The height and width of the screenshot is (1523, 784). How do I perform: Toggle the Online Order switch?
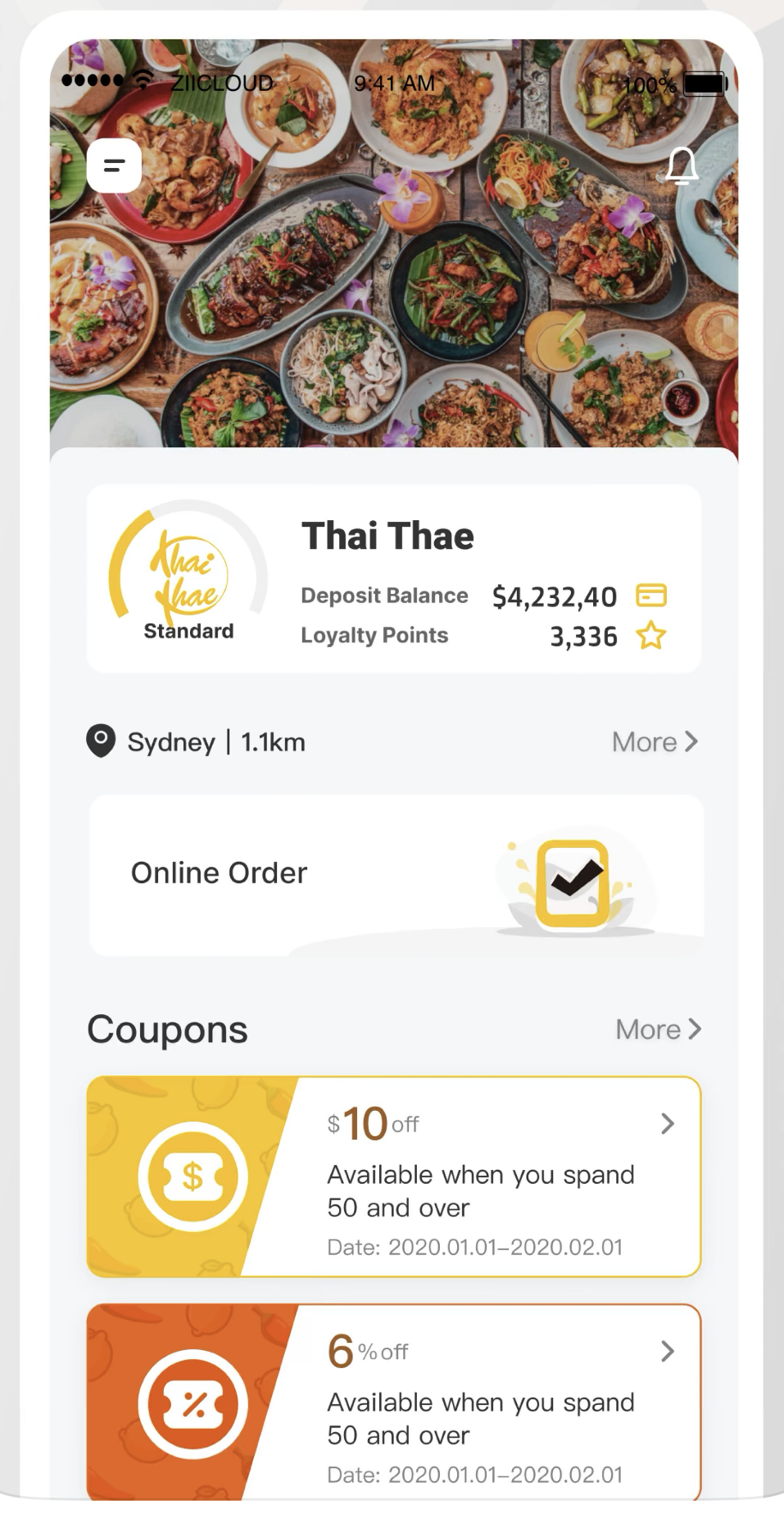pyautogui.click(x=571, y=878)
